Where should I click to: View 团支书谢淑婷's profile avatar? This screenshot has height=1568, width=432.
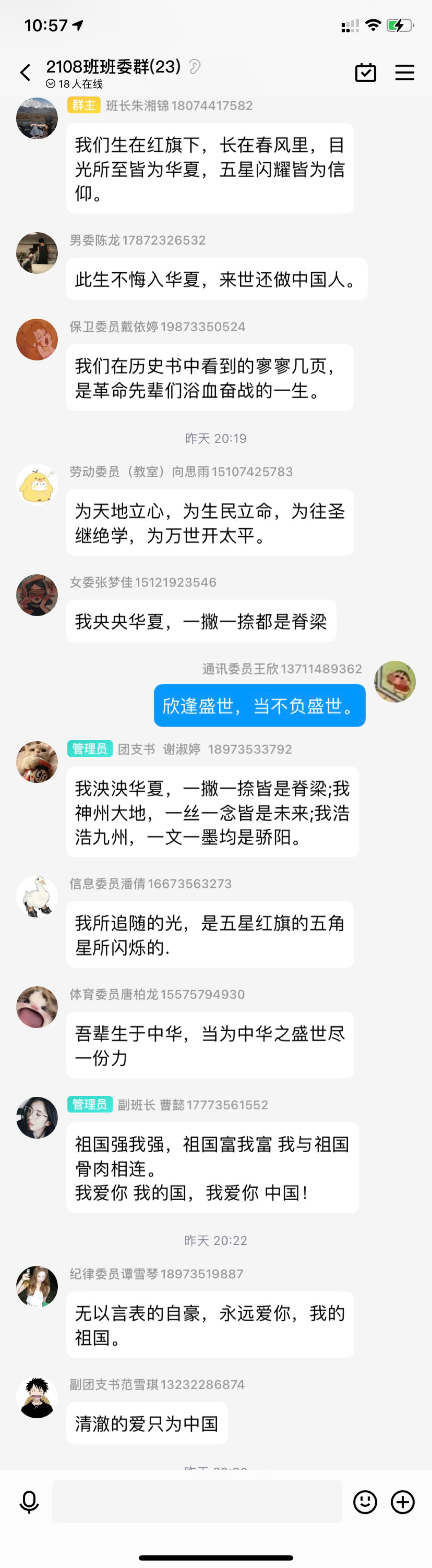pyautogui.click(x=37, y=762)
